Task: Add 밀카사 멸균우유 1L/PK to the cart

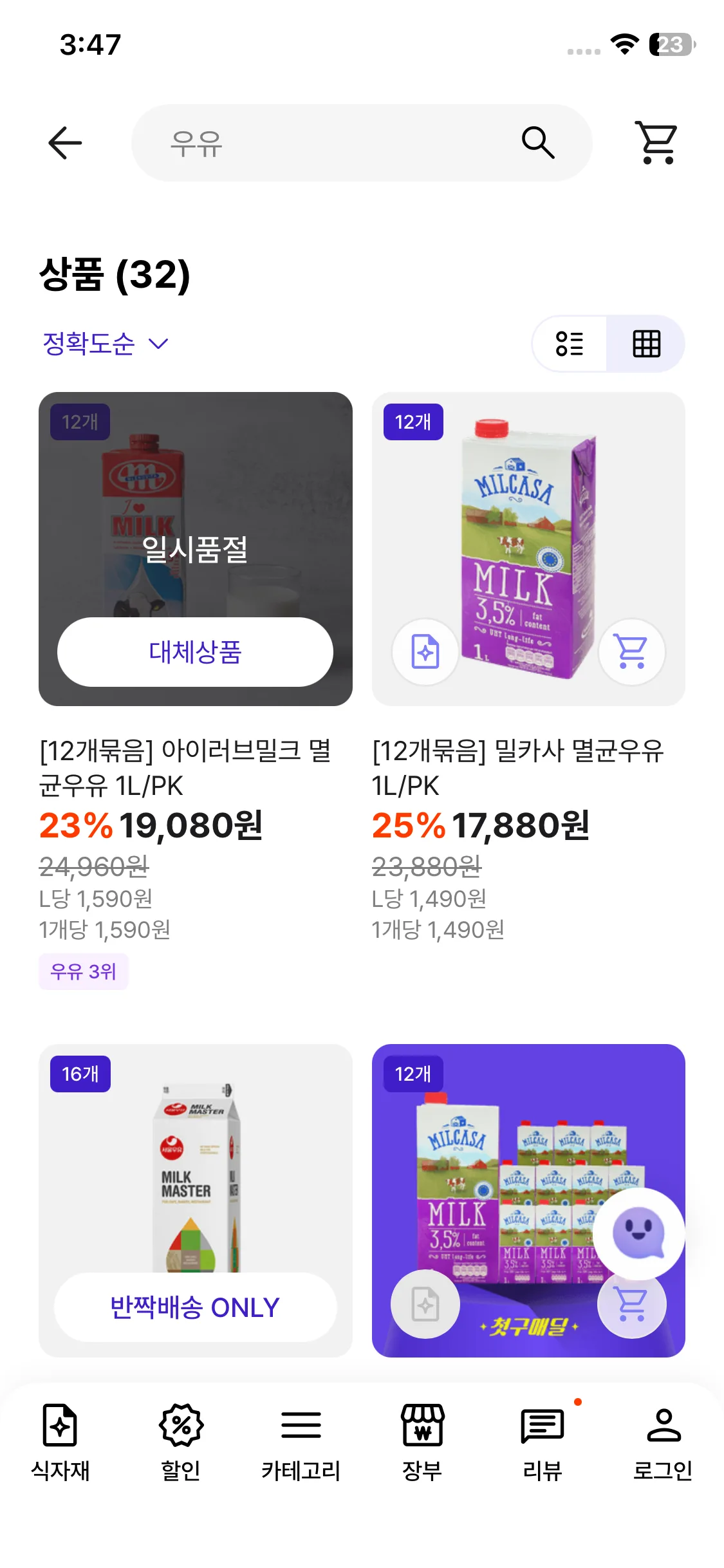Action: coord(631,652)
